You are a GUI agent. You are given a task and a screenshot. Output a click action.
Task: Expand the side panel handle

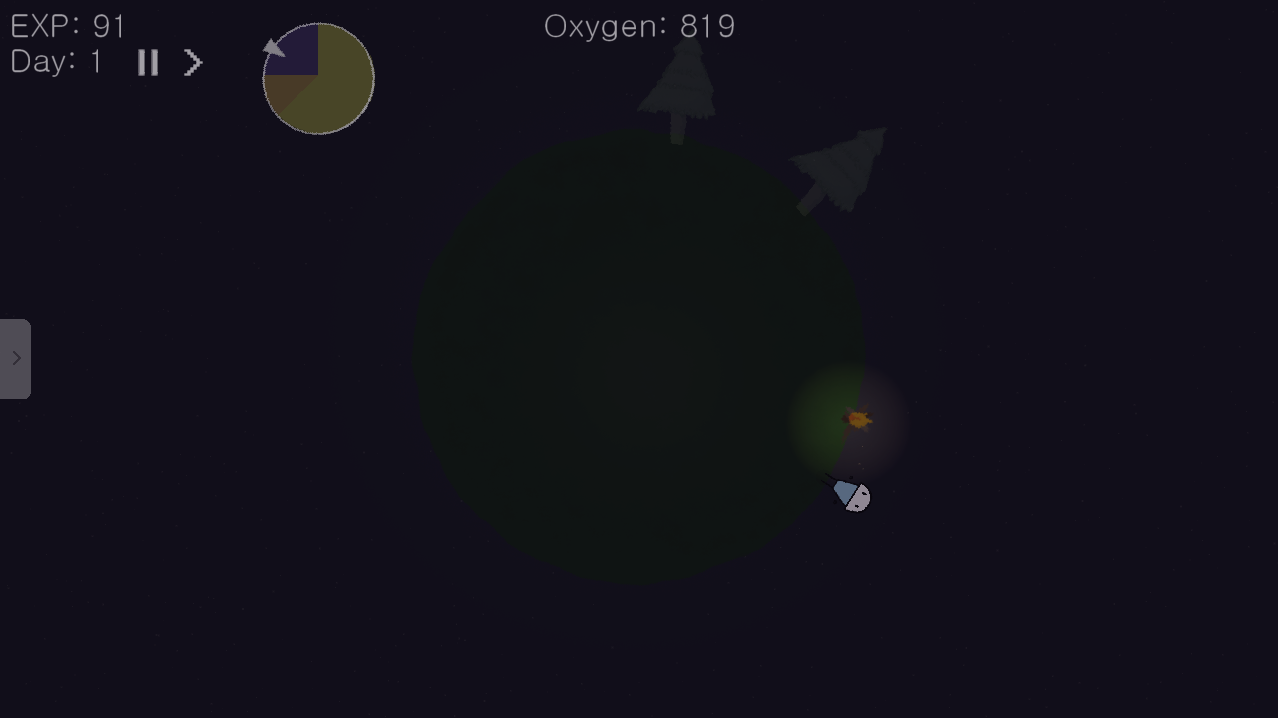(15, 359)
